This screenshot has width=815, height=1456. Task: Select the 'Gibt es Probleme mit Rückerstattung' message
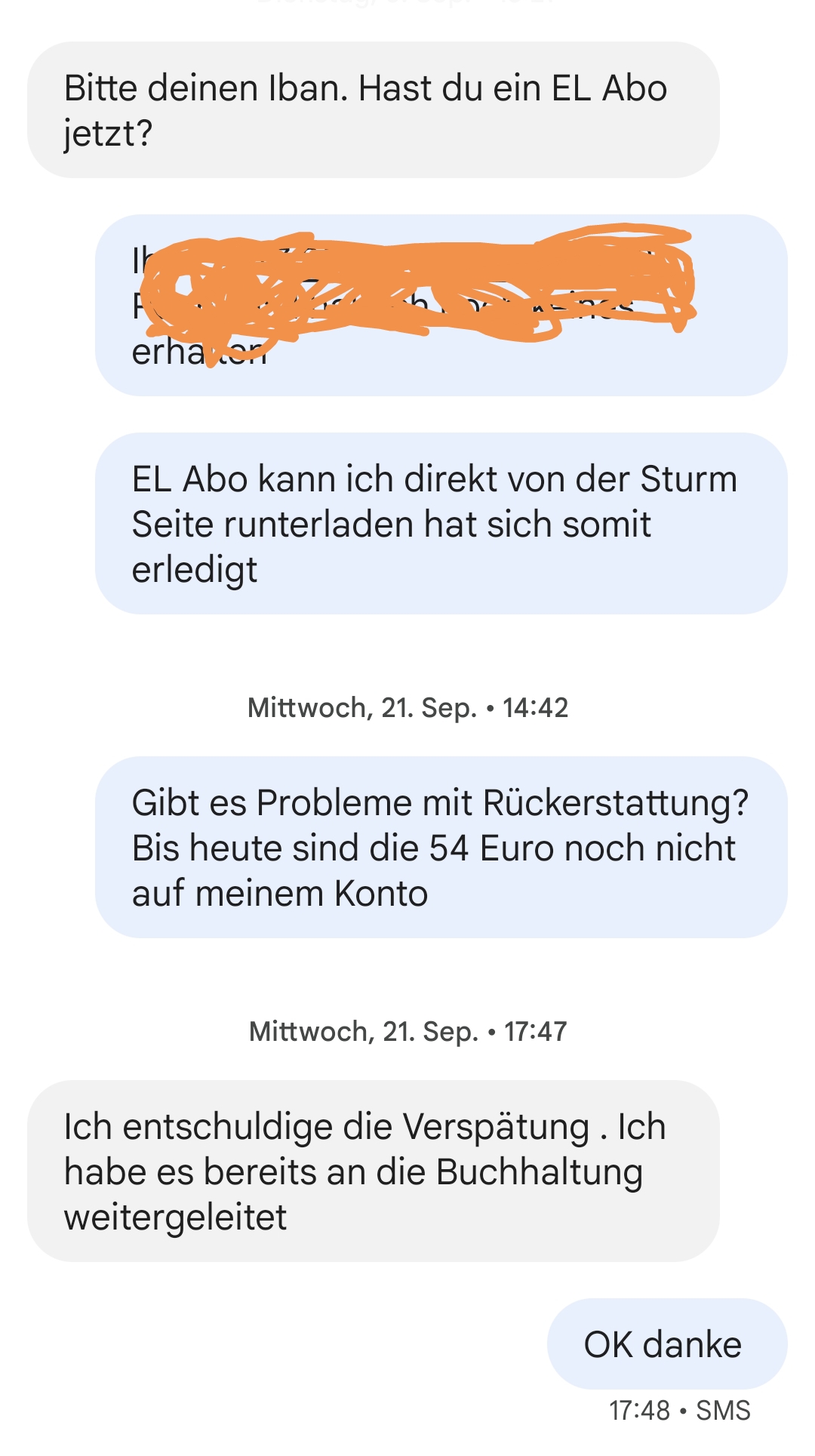(x=441, y=847)
